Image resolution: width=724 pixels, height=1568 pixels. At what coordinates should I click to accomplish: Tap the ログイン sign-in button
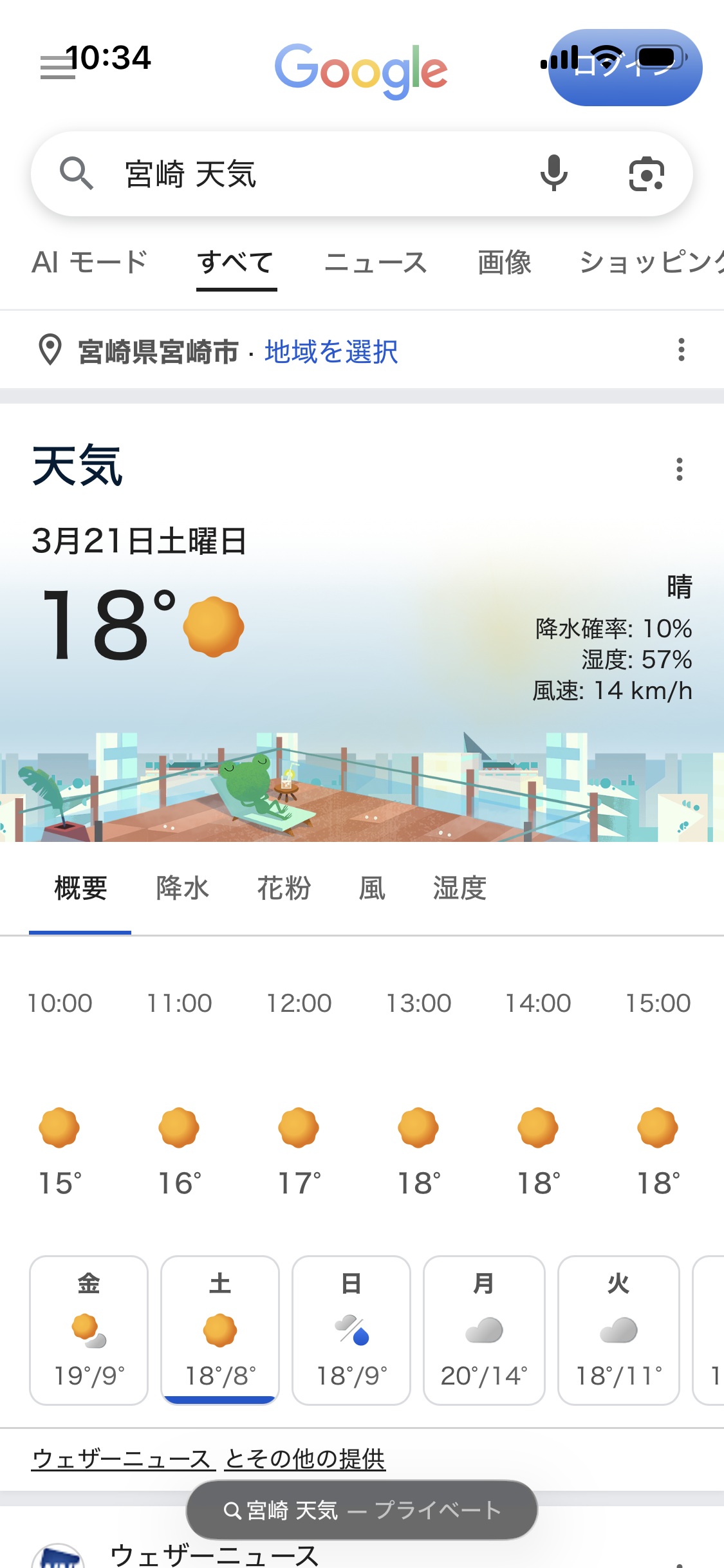(x=624, y=68)
